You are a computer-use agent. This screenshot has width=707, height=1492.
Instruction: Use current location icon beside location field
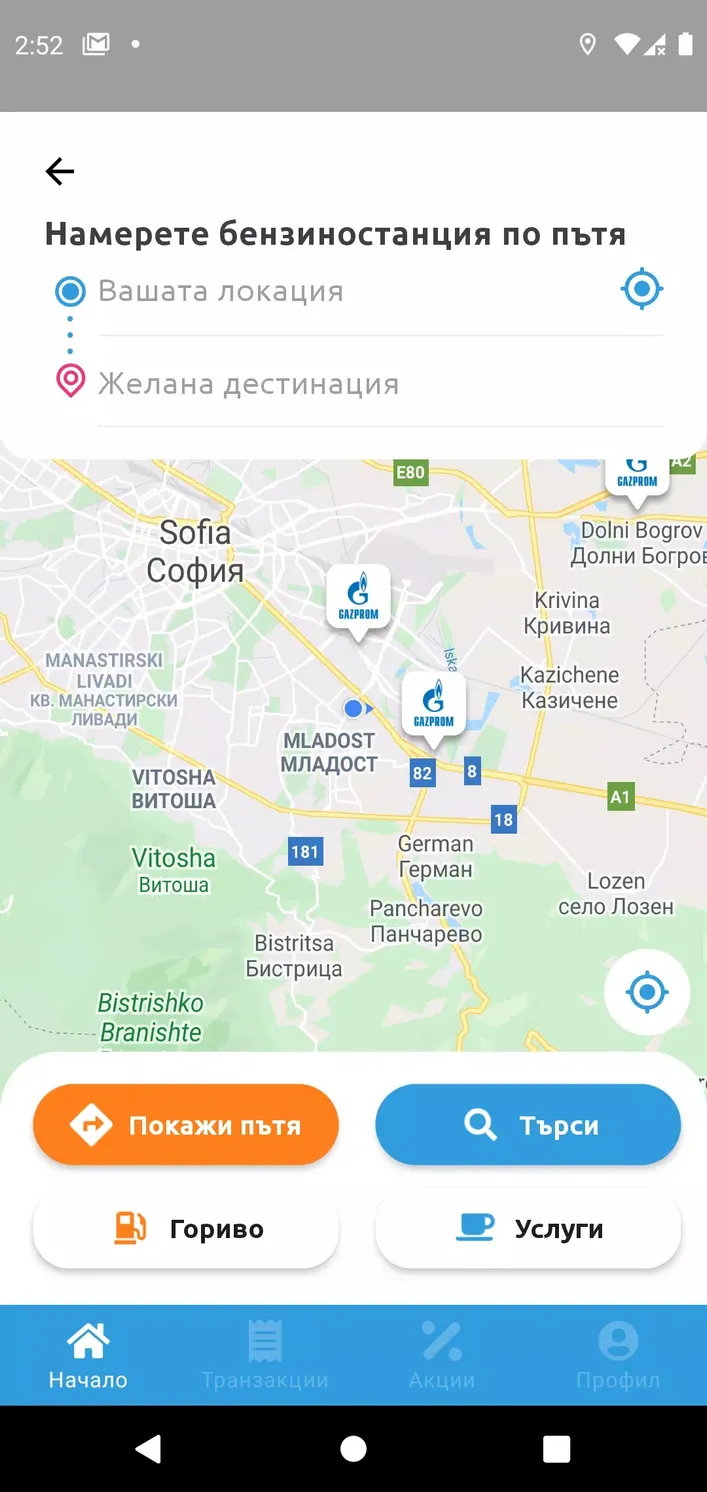[x=642, y=289]
